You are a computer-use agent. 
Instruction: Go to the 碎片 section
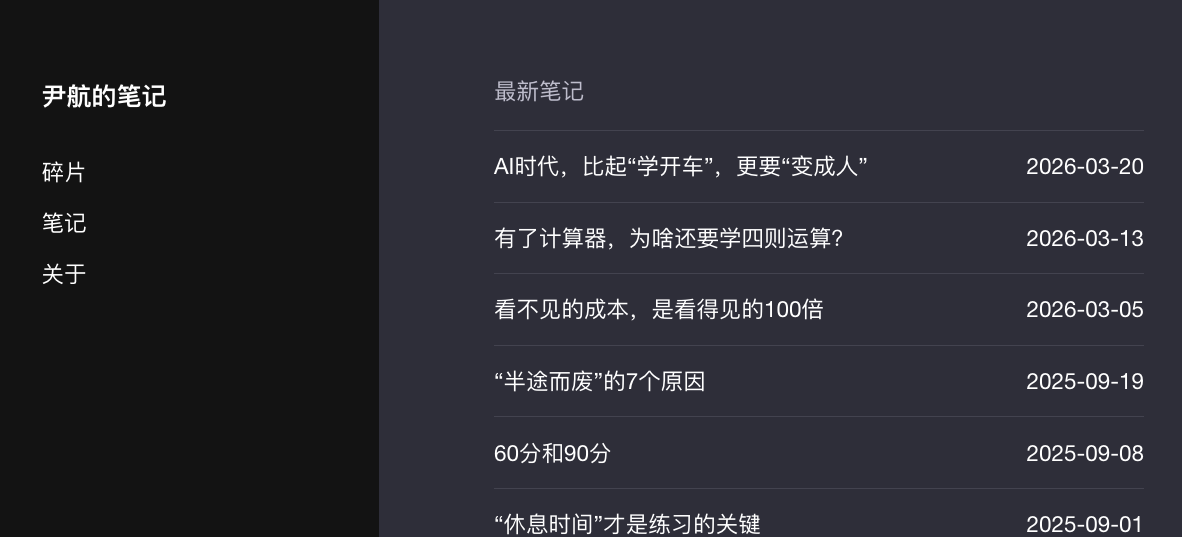click(x=64, y=173)
